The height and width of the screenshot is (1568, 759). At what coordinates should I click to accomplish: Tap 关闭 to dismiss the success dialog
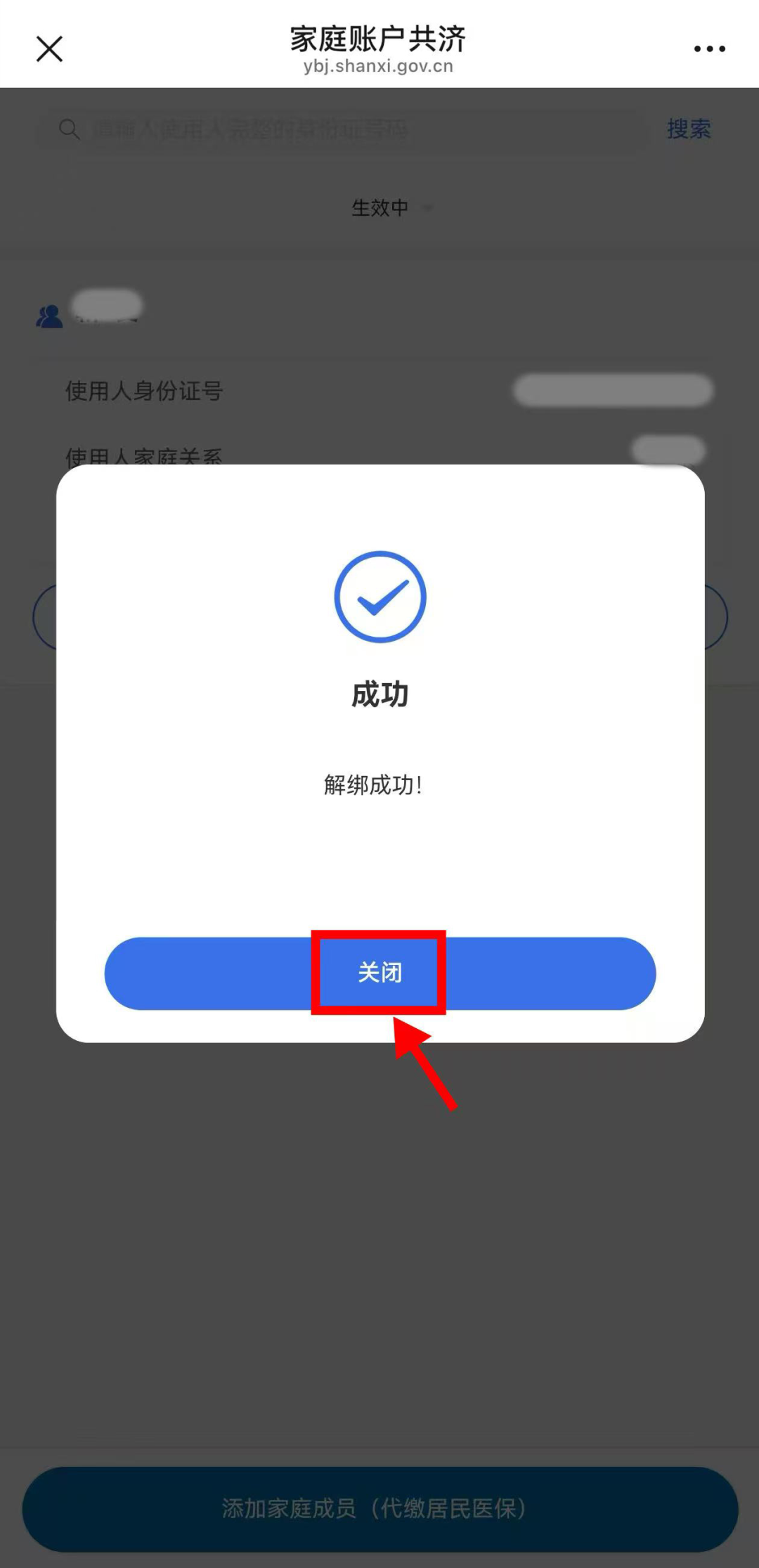point(379,973)
